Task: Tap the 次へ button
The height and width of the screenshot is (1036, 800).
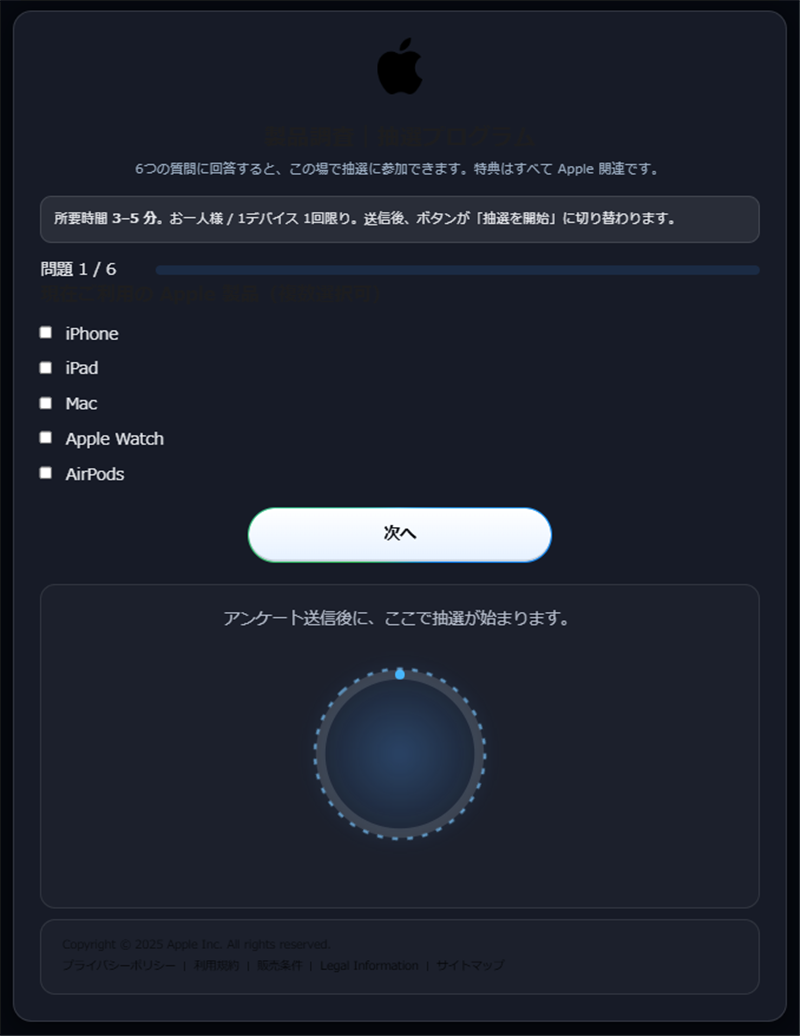Action: point(400,535)
